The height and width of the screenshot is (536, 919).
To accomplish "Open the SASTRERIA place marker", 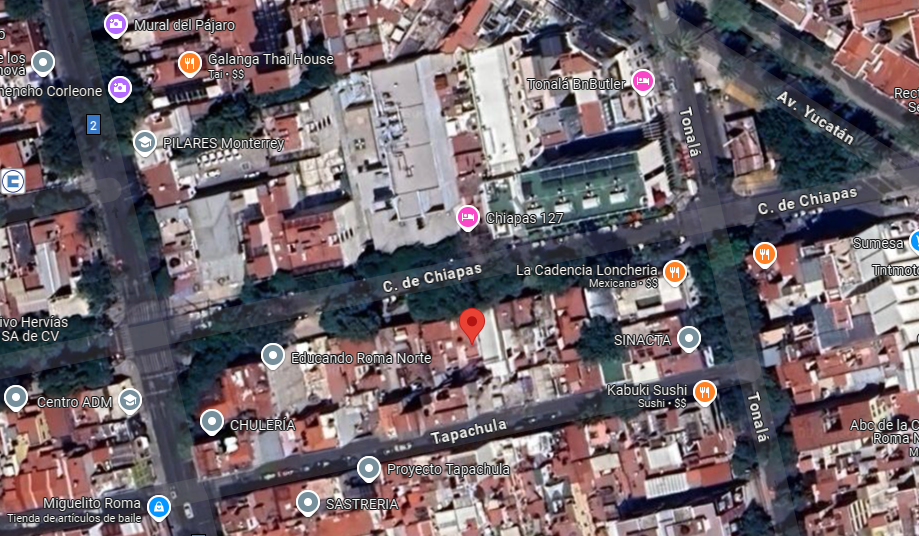I will pos(308,503).
